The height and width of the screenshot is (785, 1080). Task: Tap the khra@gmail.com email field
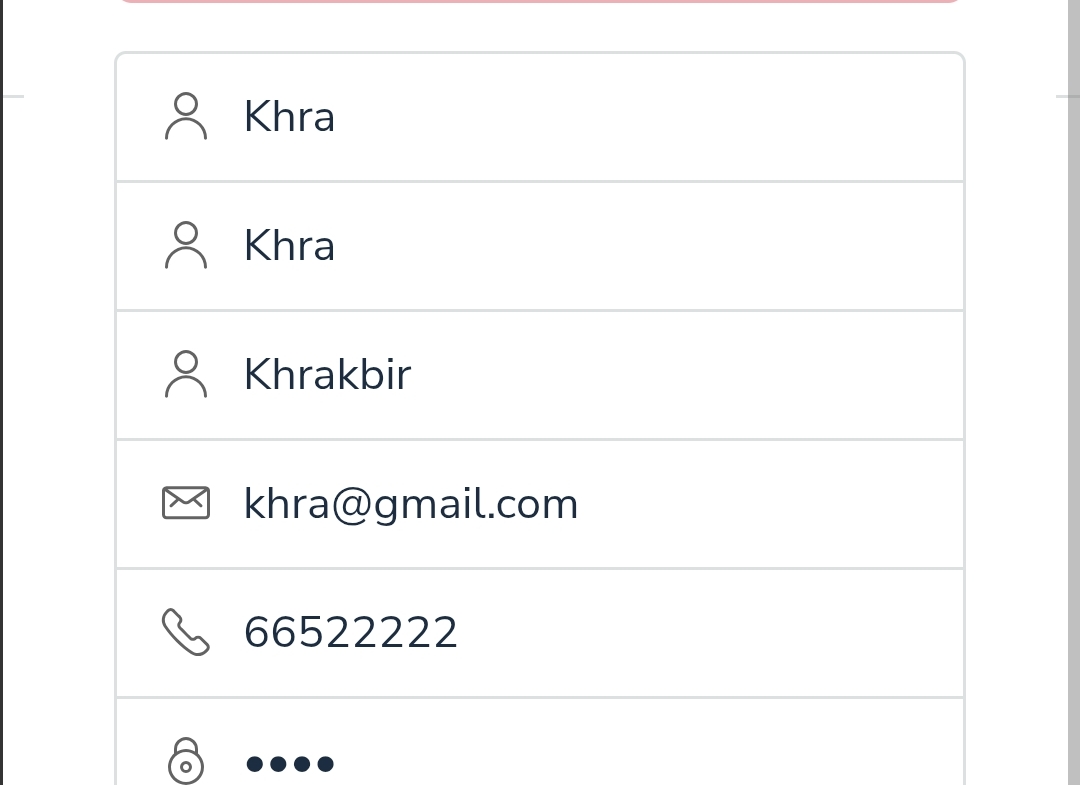[x=540, y=504]
